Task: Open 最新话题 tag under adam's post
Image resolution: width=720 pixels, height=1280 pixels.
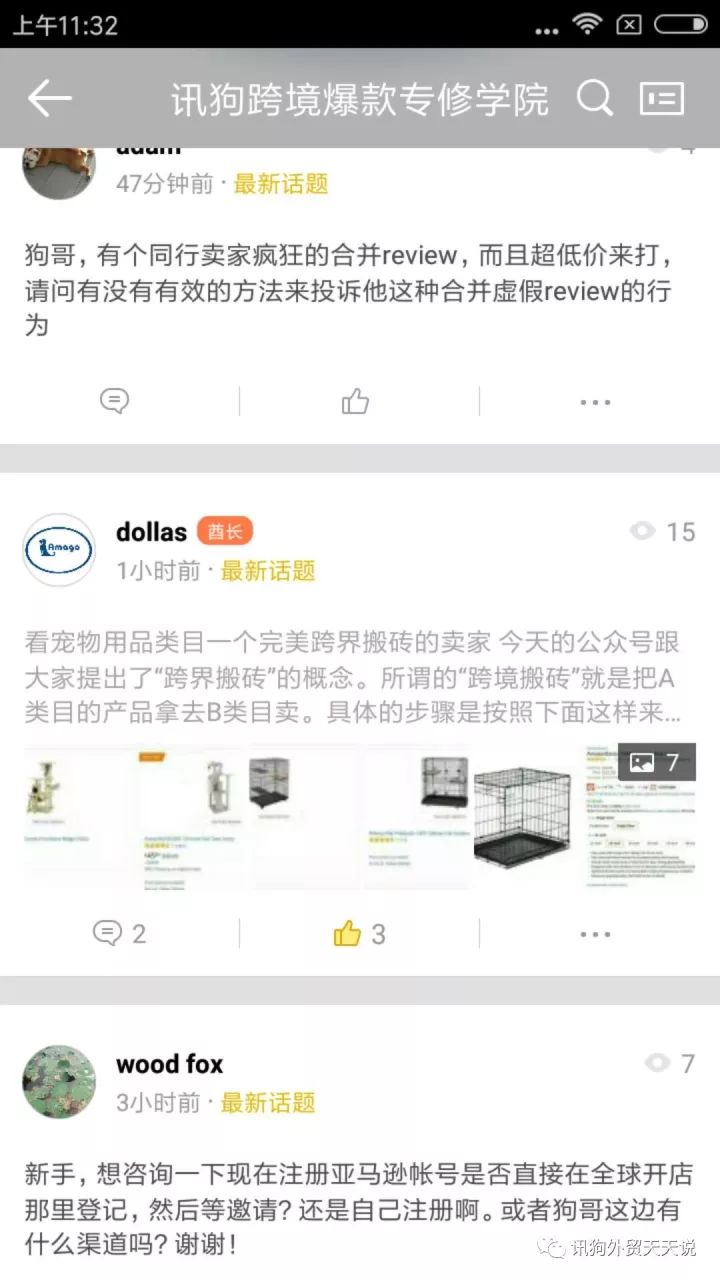Action: click(x=281, y=184)
